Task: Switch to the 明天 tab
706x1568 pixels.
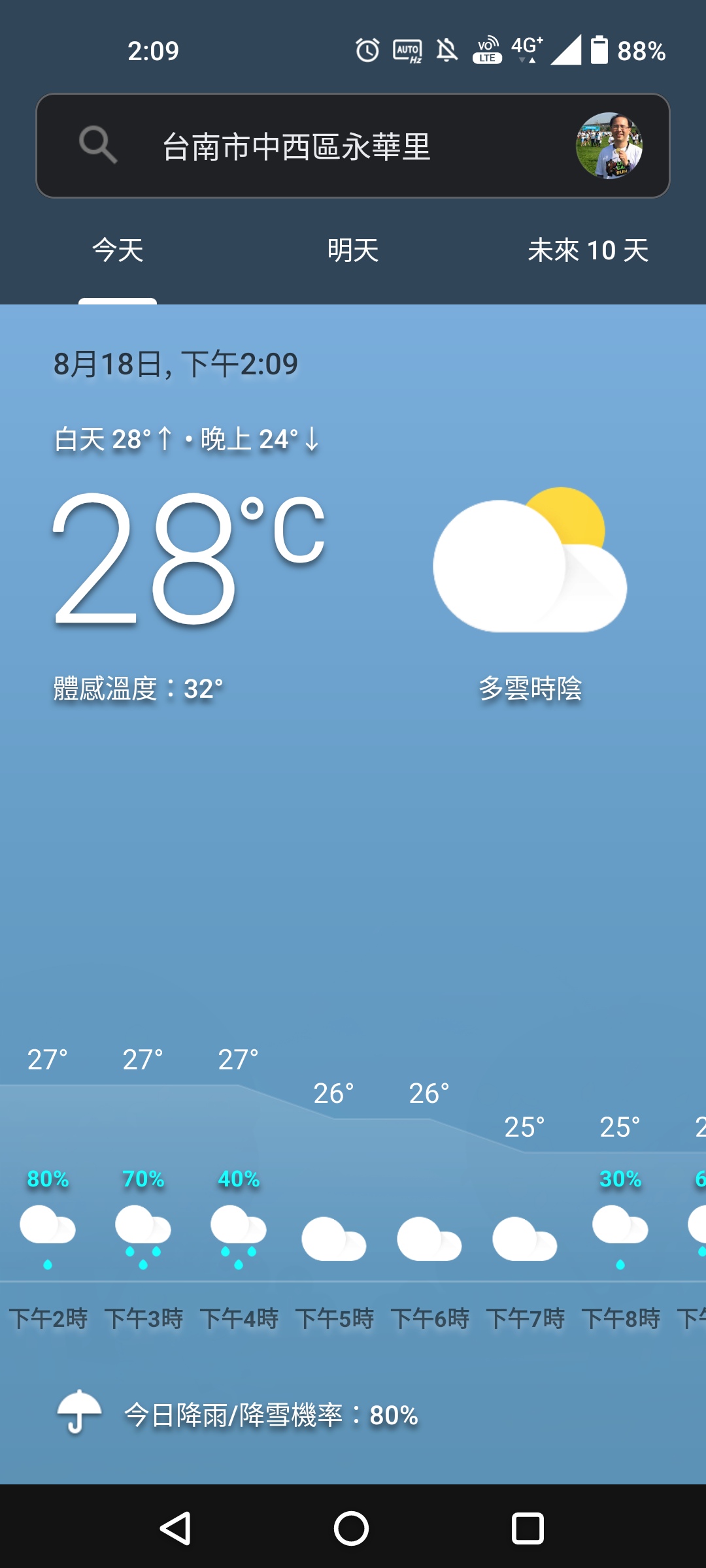Action: click(x=353, y=250)
